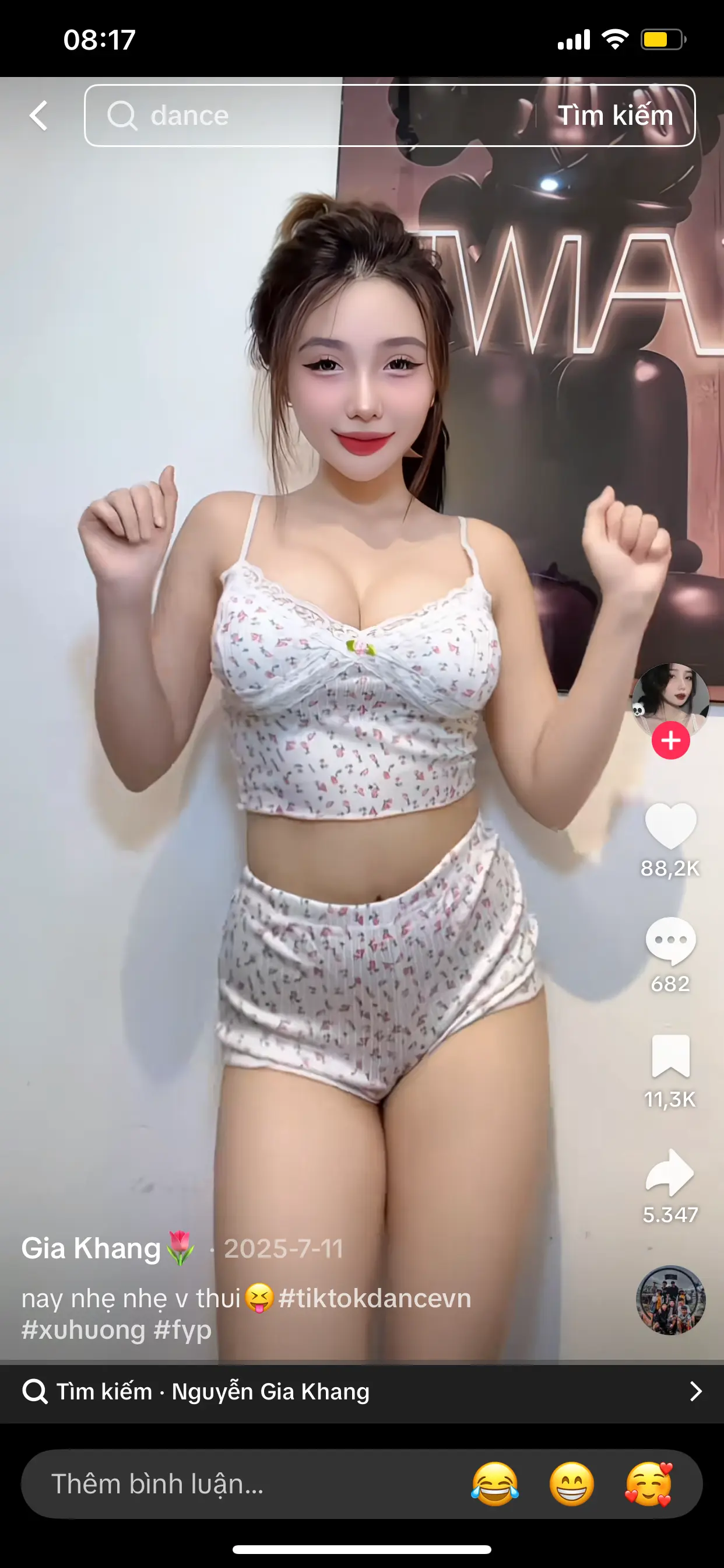Follow the creator with the red plus

click(670, 740)
